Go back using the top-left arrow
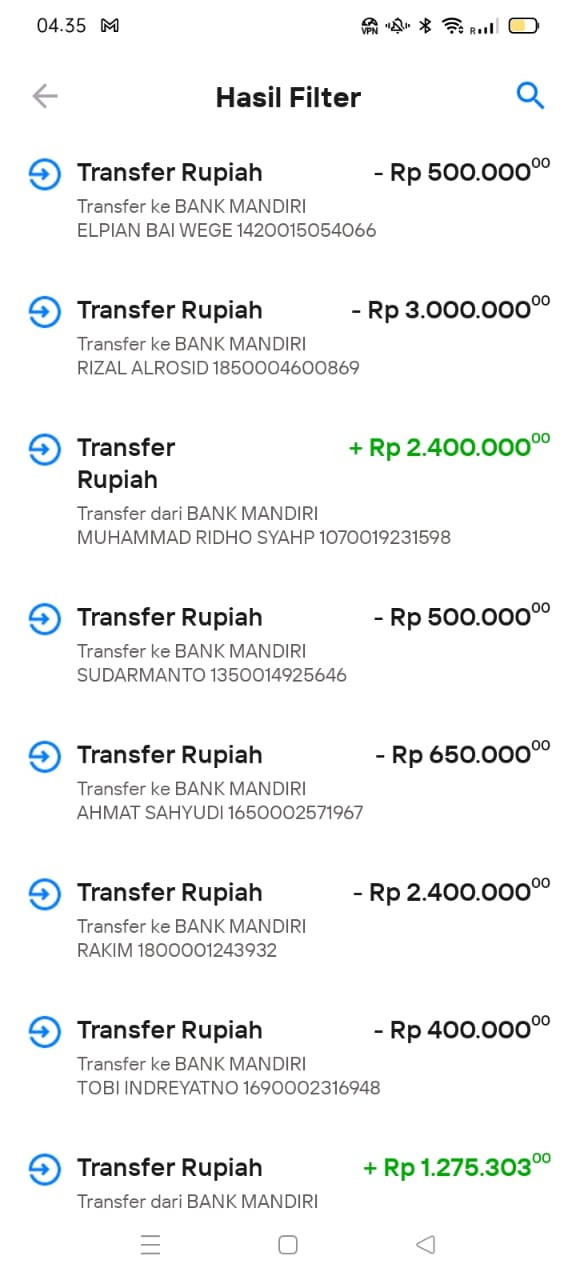576x1280 pixels. (x=45, y=96)
